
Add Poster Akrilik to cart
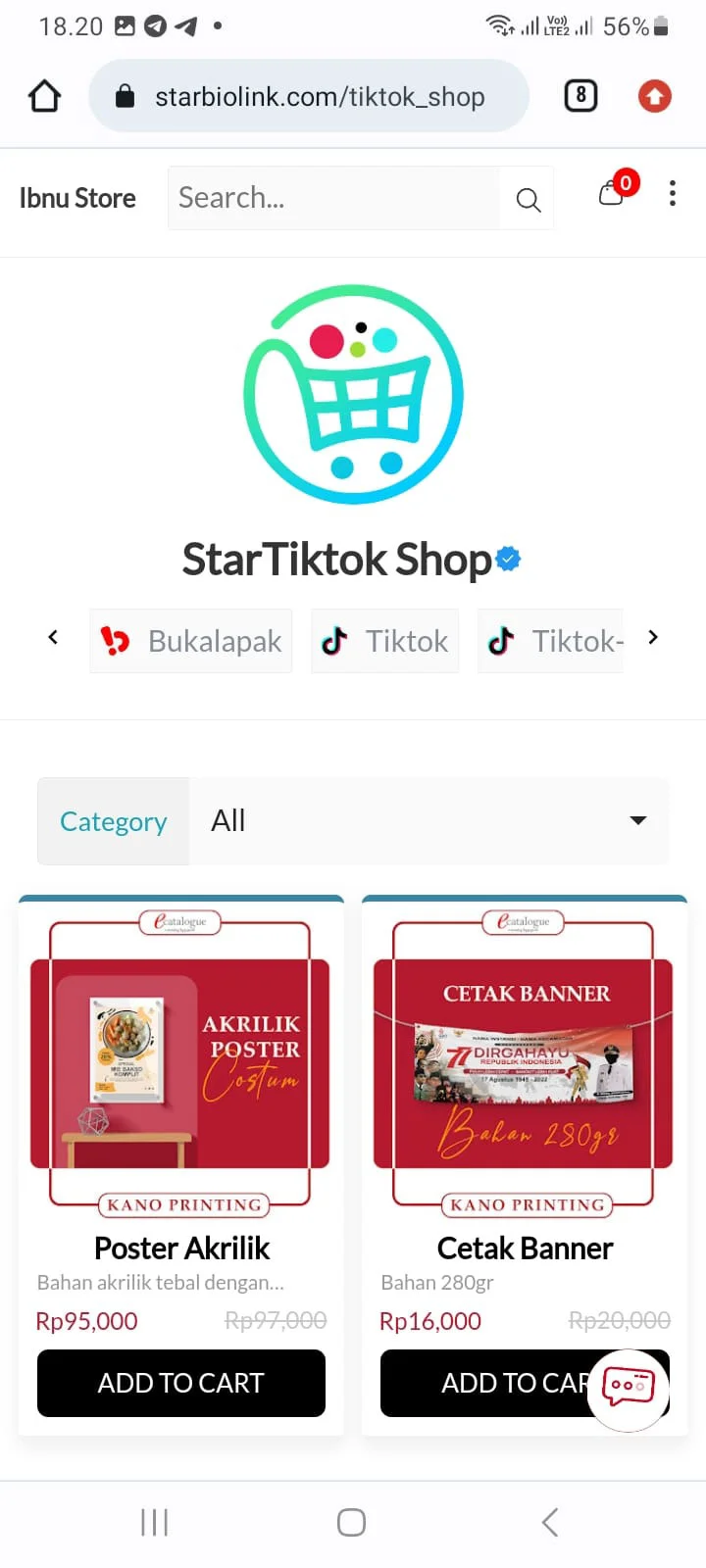tap(181, 1383)
